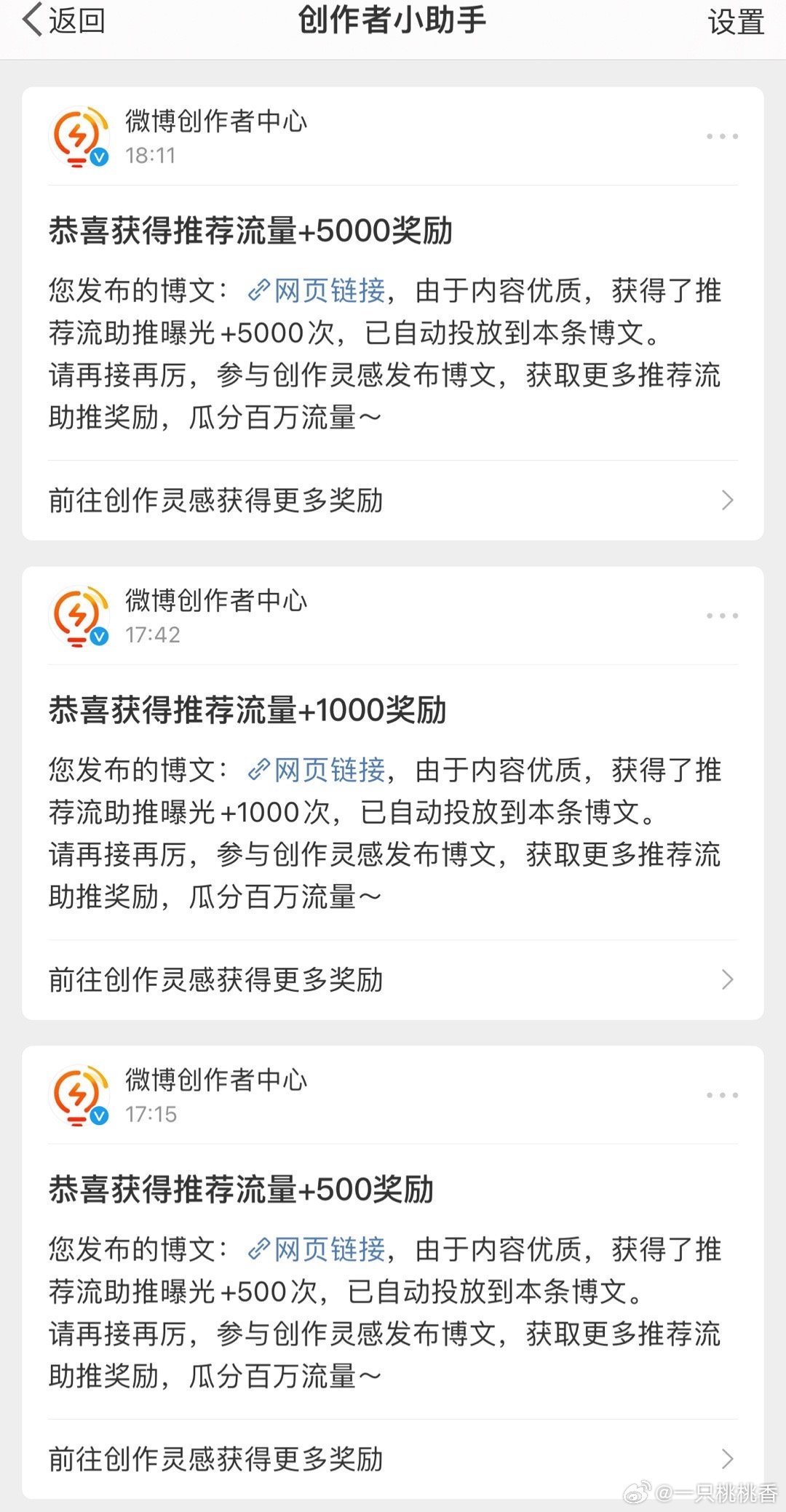786x1512 pixels.
Task: Open 设置 in the top bar
Action: pos(735,22)
